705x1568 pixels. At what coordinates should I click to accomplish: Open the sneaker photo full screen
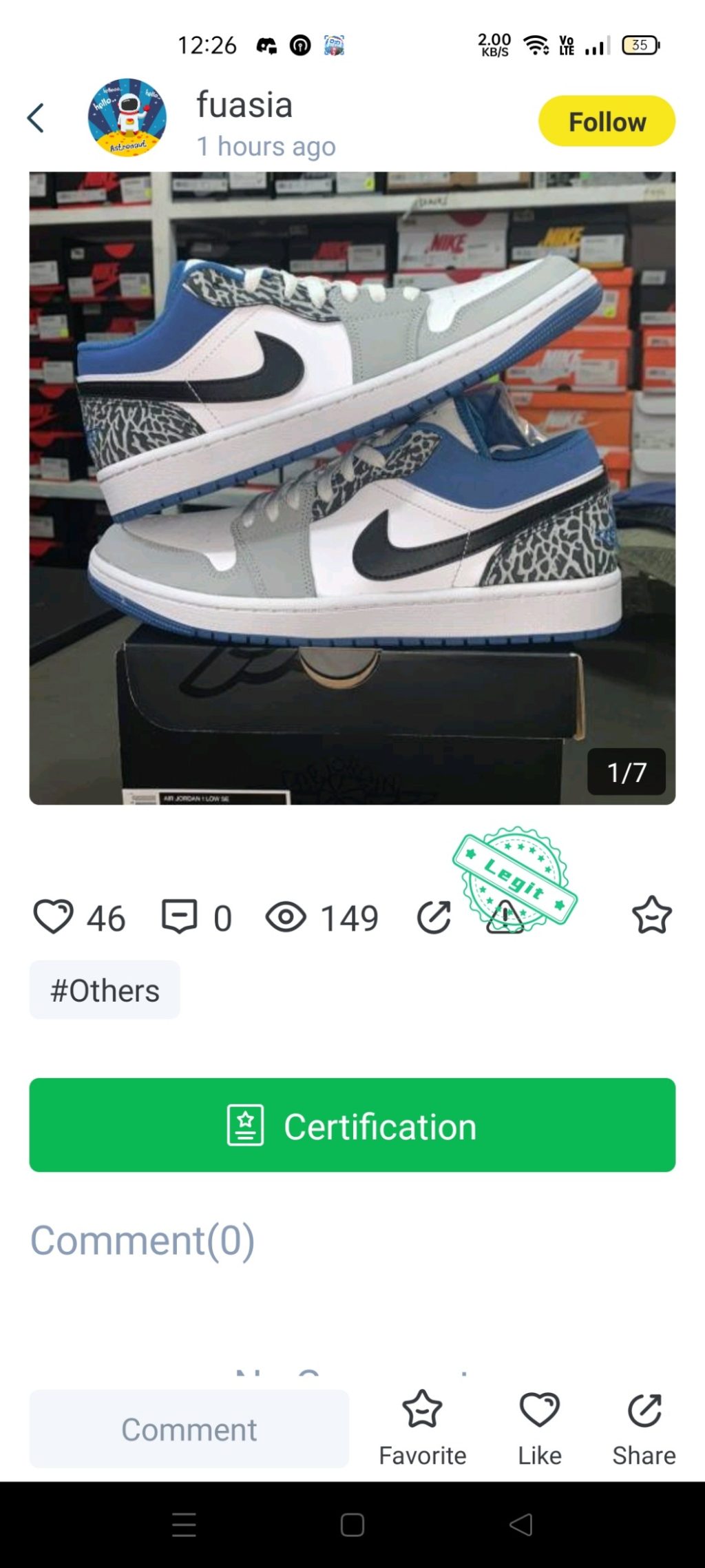click(x=352, y=488)
